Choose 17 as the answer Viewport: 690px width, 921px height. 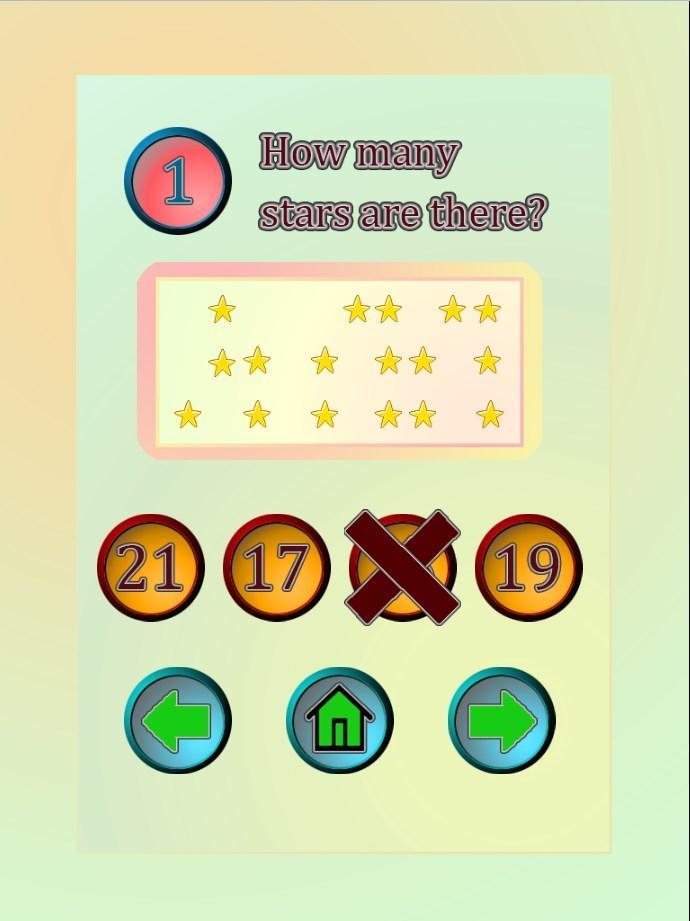click(x=277, y=567)
